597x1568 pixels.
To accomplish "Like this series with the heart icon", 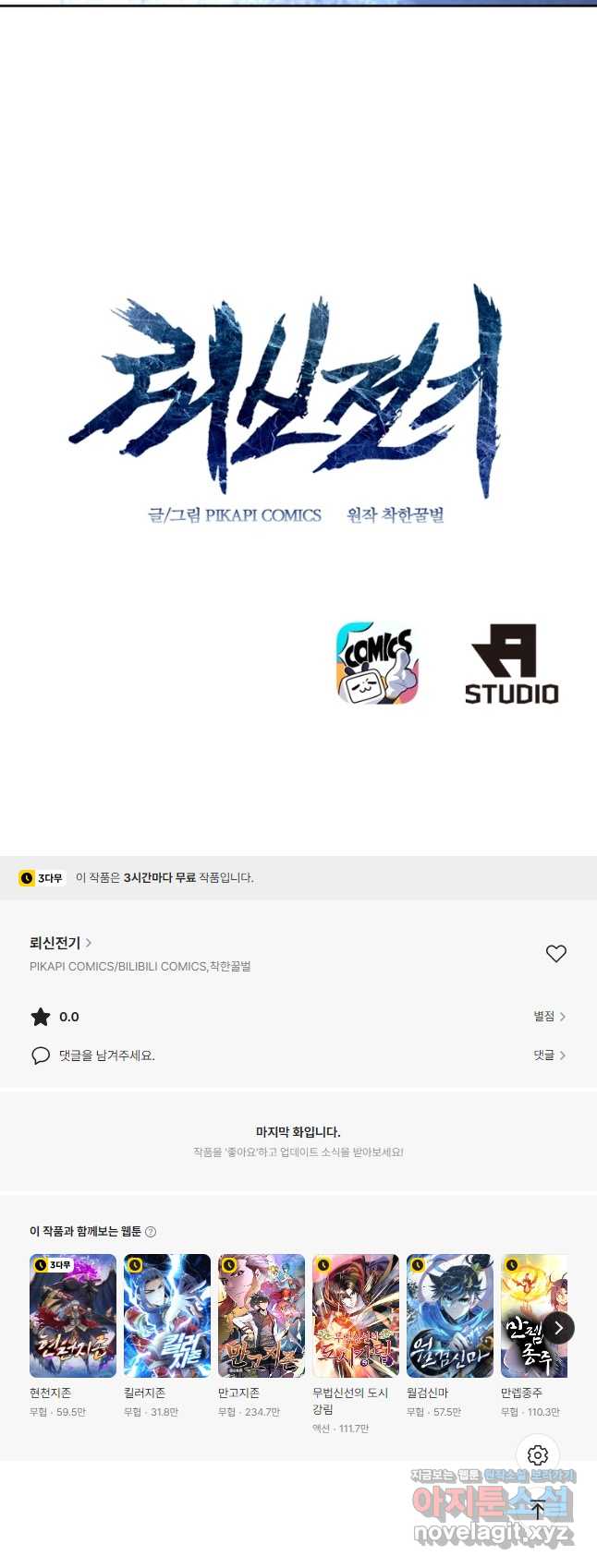I will pyautogui.click(x=555, y=954).
